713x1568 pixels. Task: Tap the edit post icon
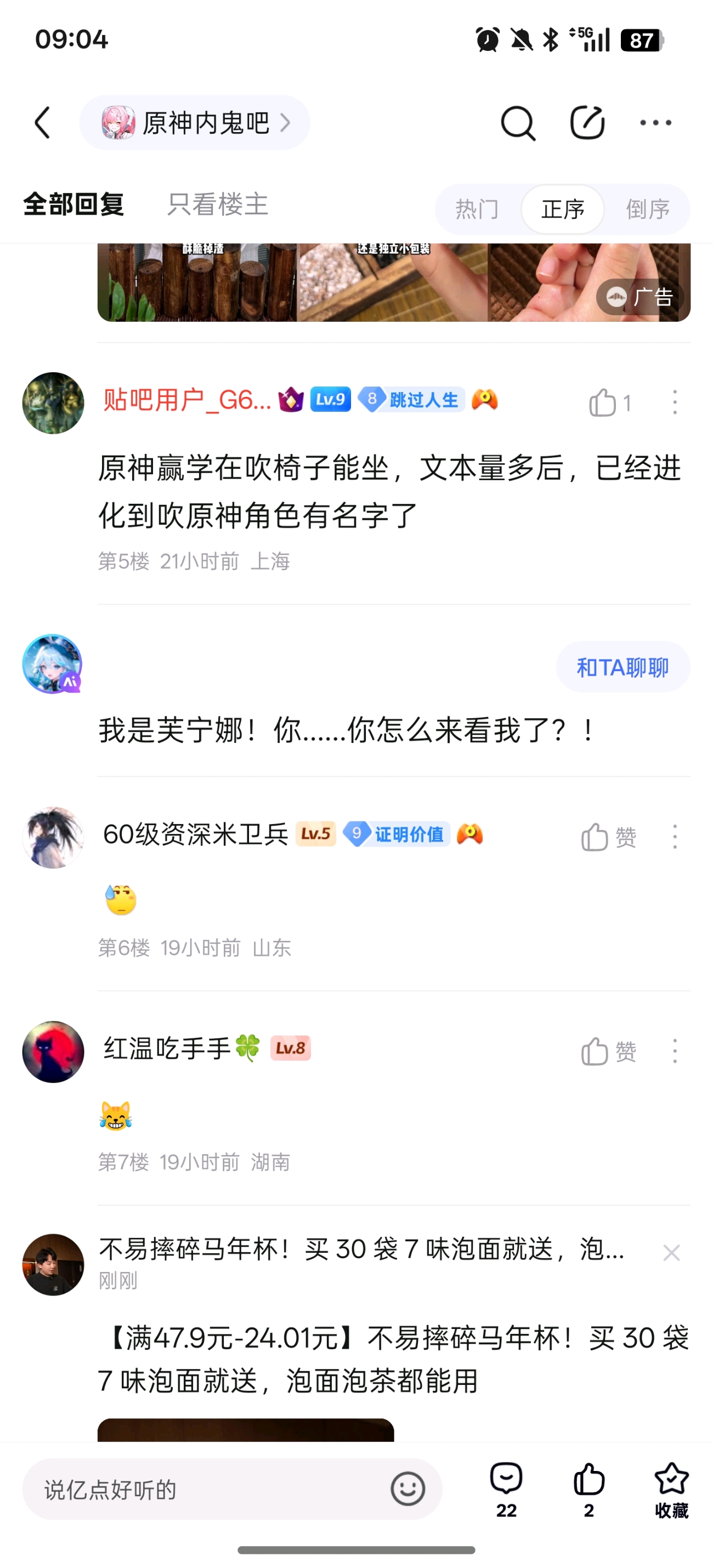587,122
